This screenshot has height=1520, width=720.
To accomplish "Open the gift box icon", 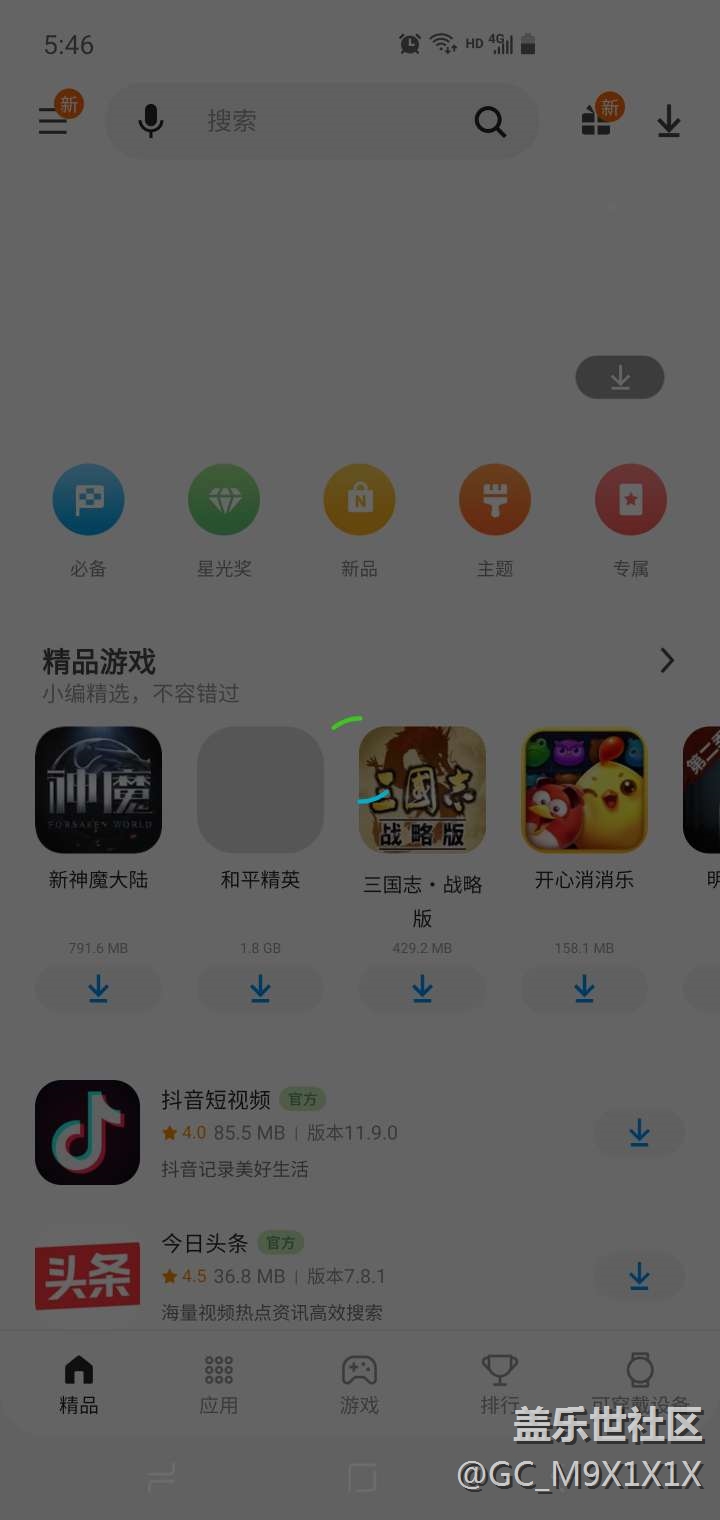I will [x=597, y=121].
